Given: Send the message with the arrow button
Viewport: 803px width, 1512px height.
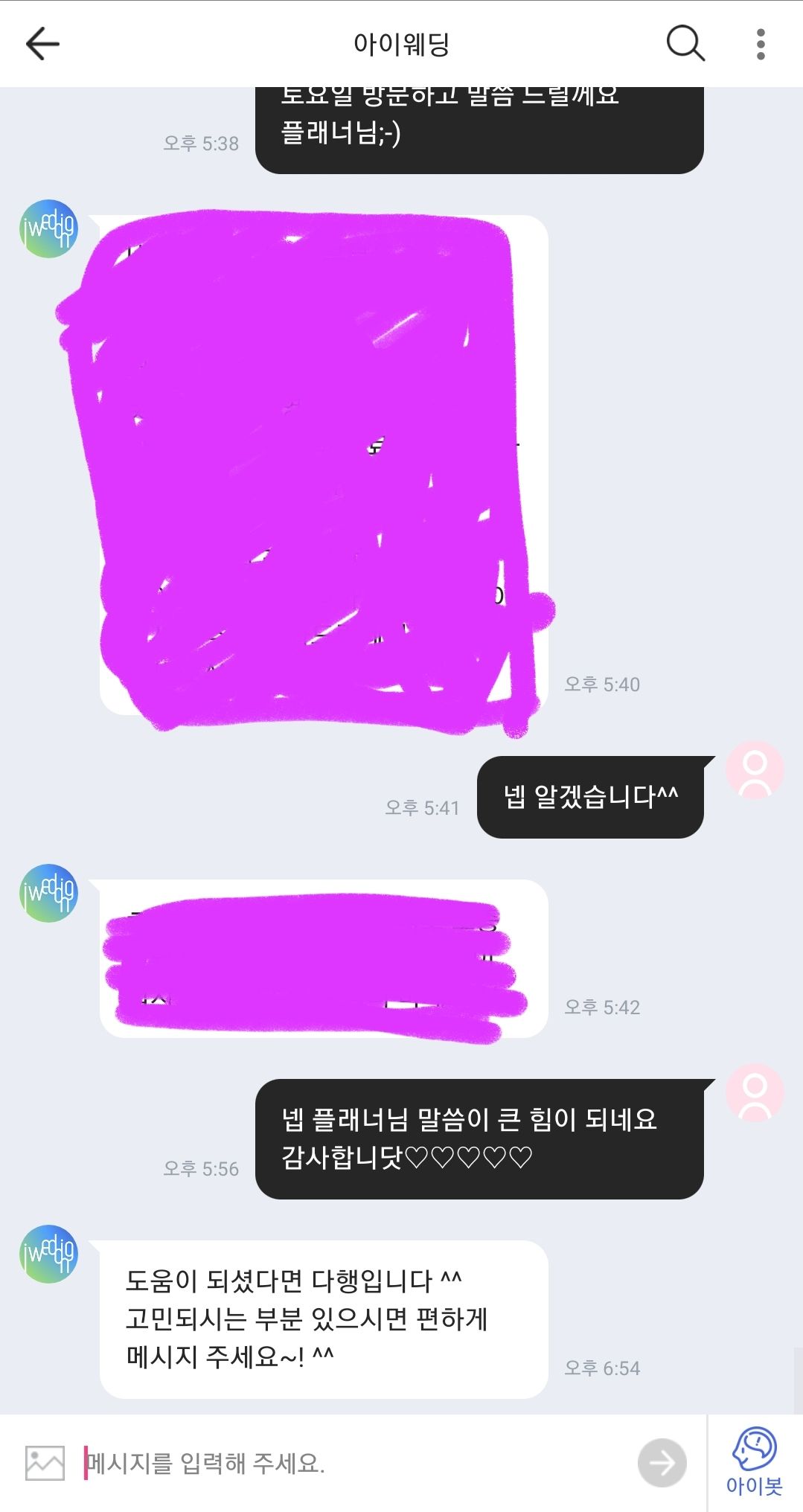Looking at the screenshot, I should (662, 1463).
